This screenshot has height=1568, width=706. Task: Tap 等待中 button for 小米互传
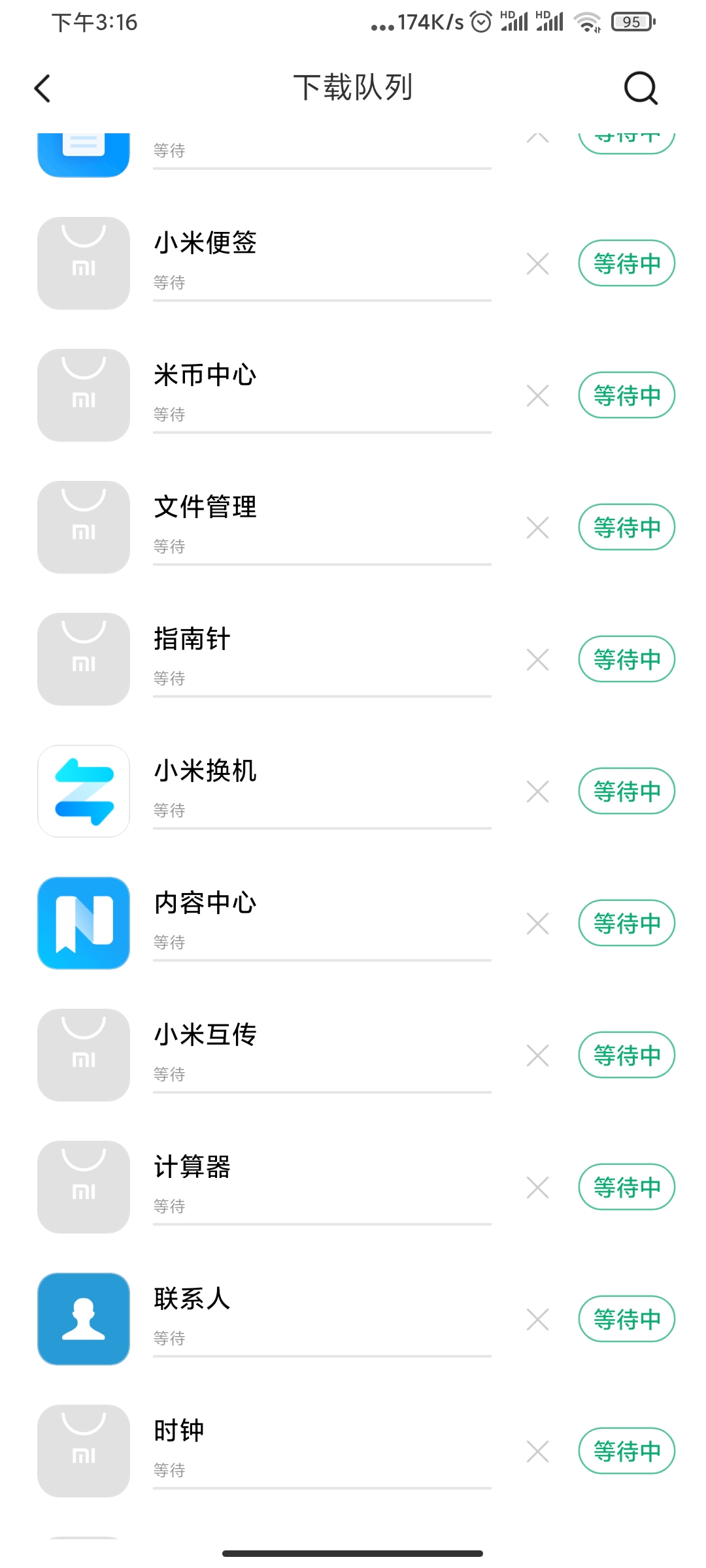tap(627, 1055)
